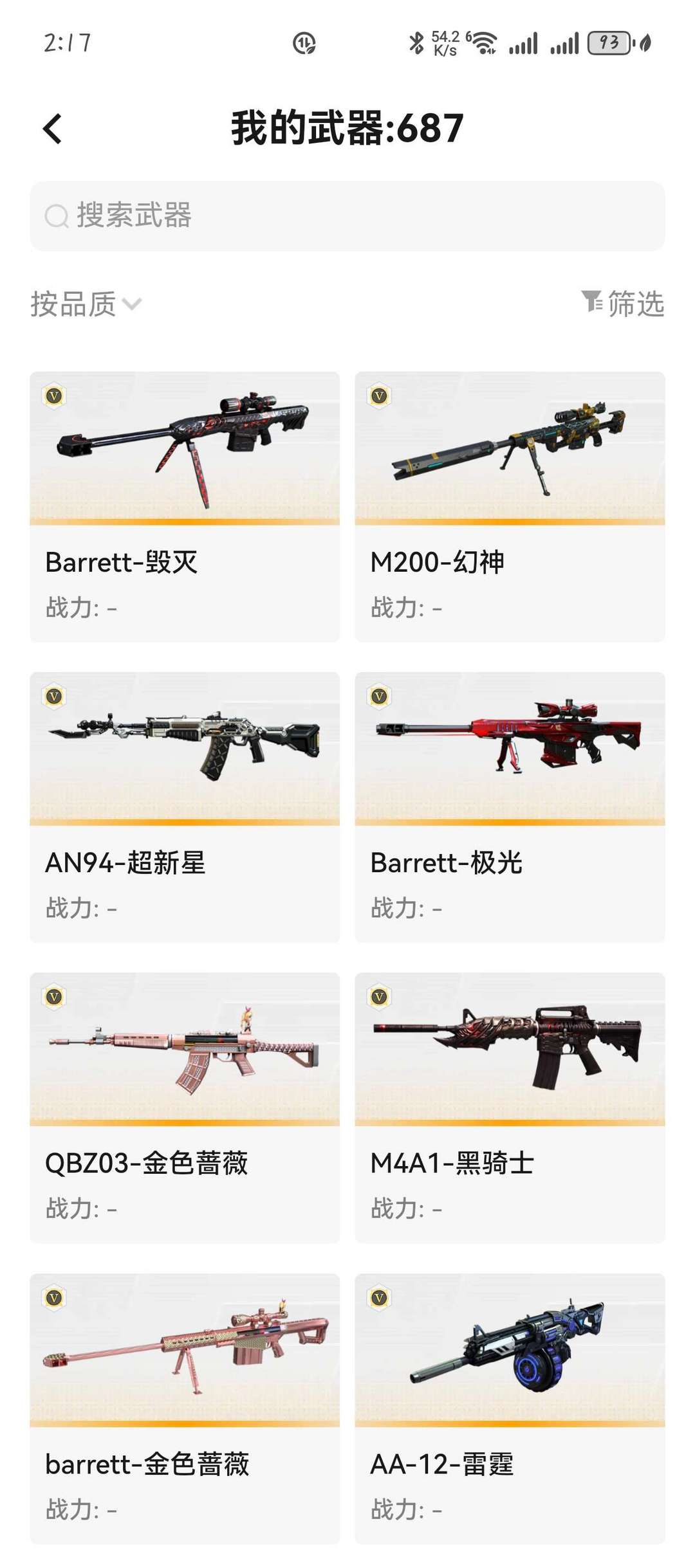Expand the 按品质 sort dropdown
This screenshot has height=1568, width=695.
(86, 304)
